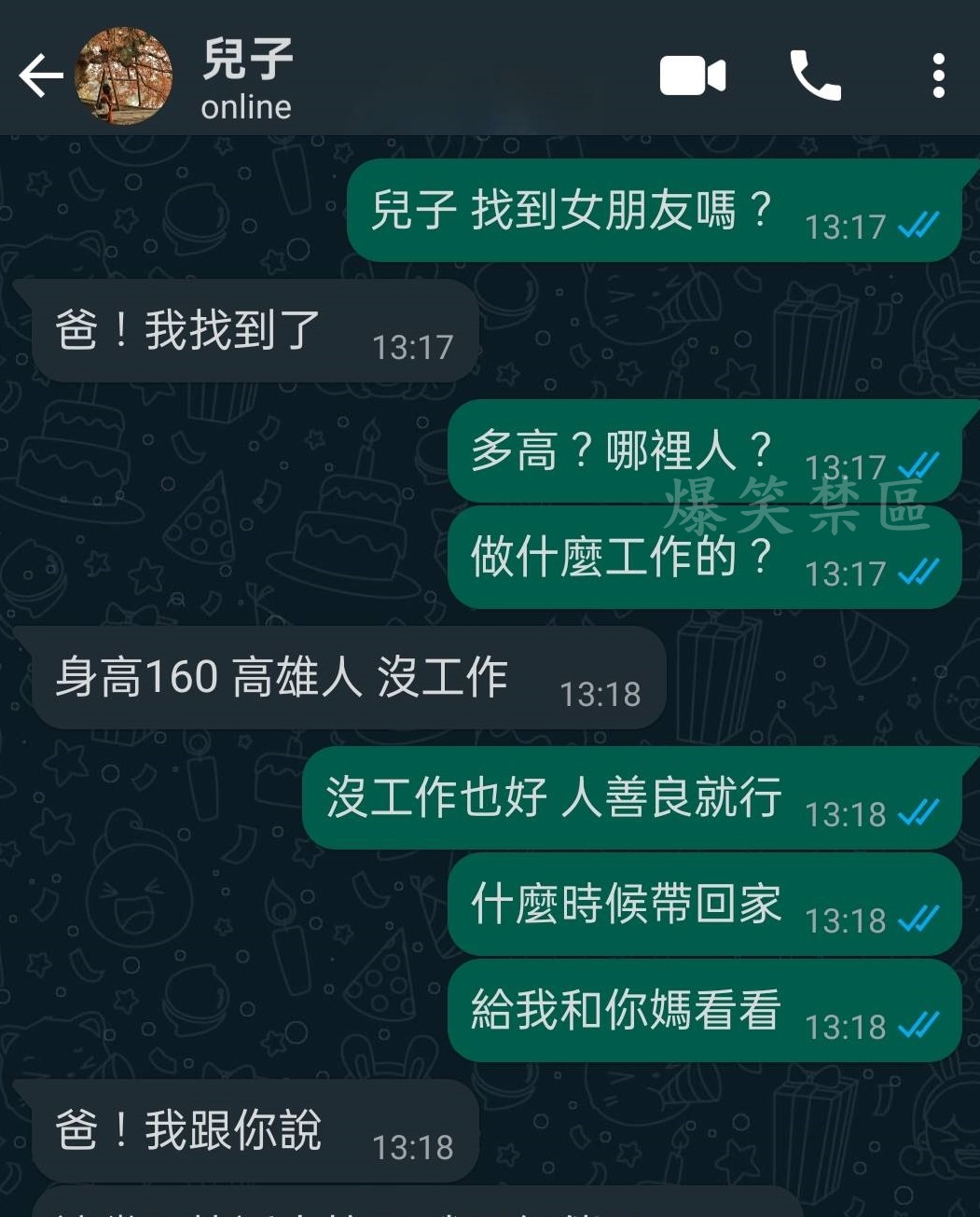Open the chat overflow menu
Screen dimensions: 980x1217
tap(938, 76)
